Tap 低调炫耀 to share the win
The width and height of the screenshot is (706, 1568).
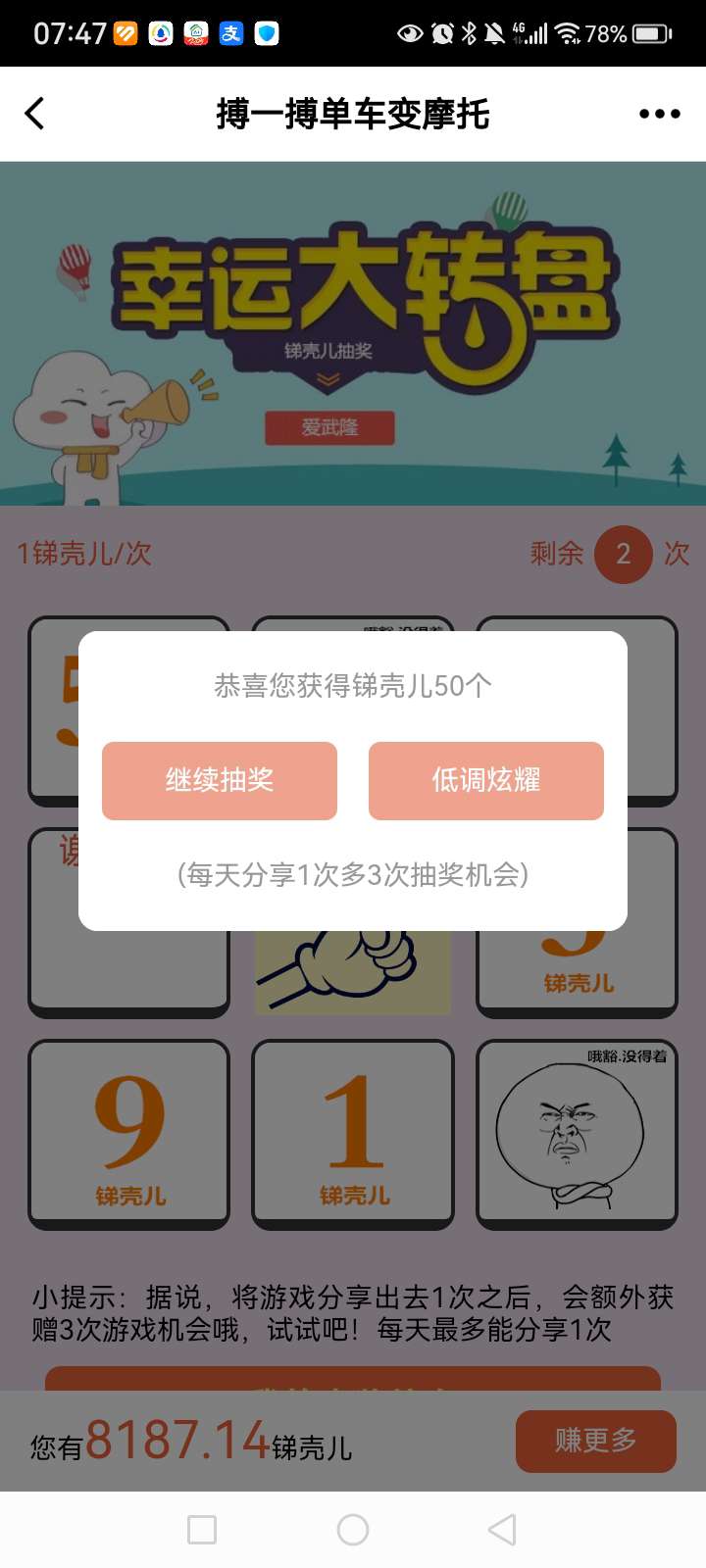tap(486, 780)
